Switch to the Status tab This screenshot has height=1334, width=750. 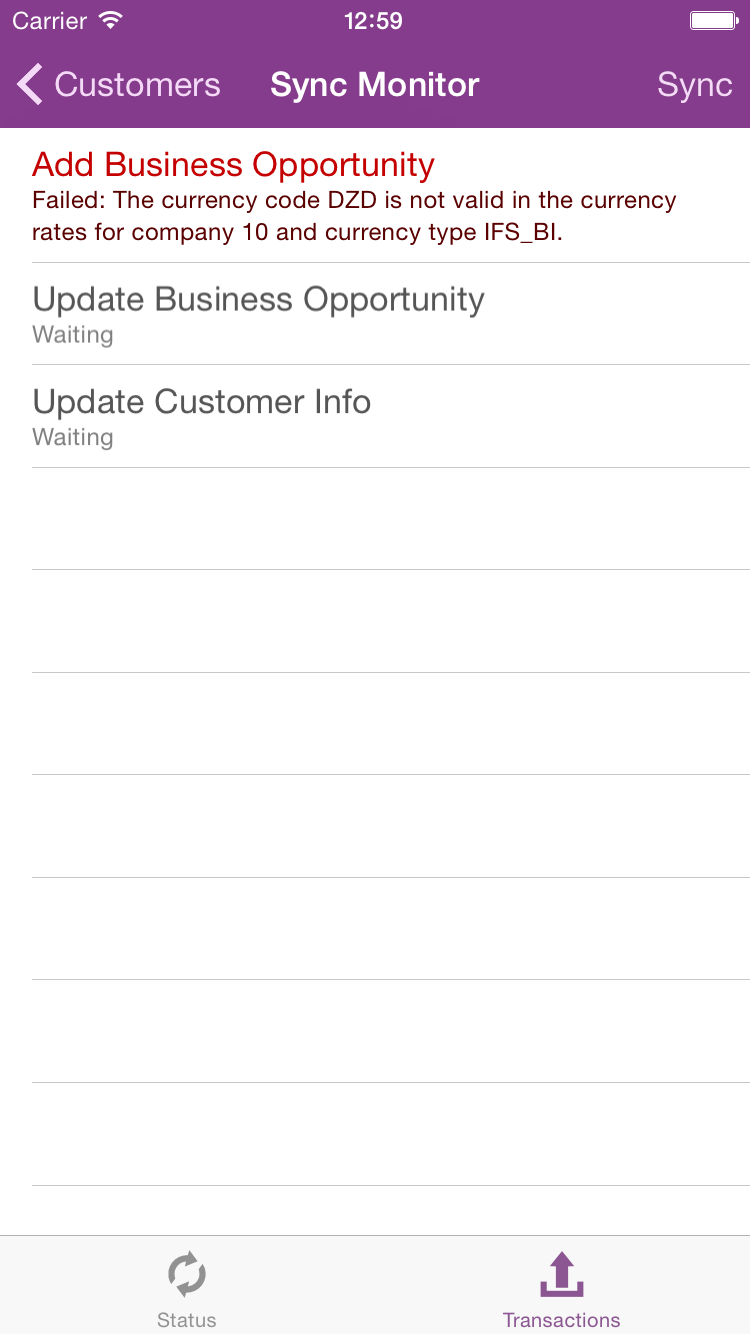pos(187,1288)
